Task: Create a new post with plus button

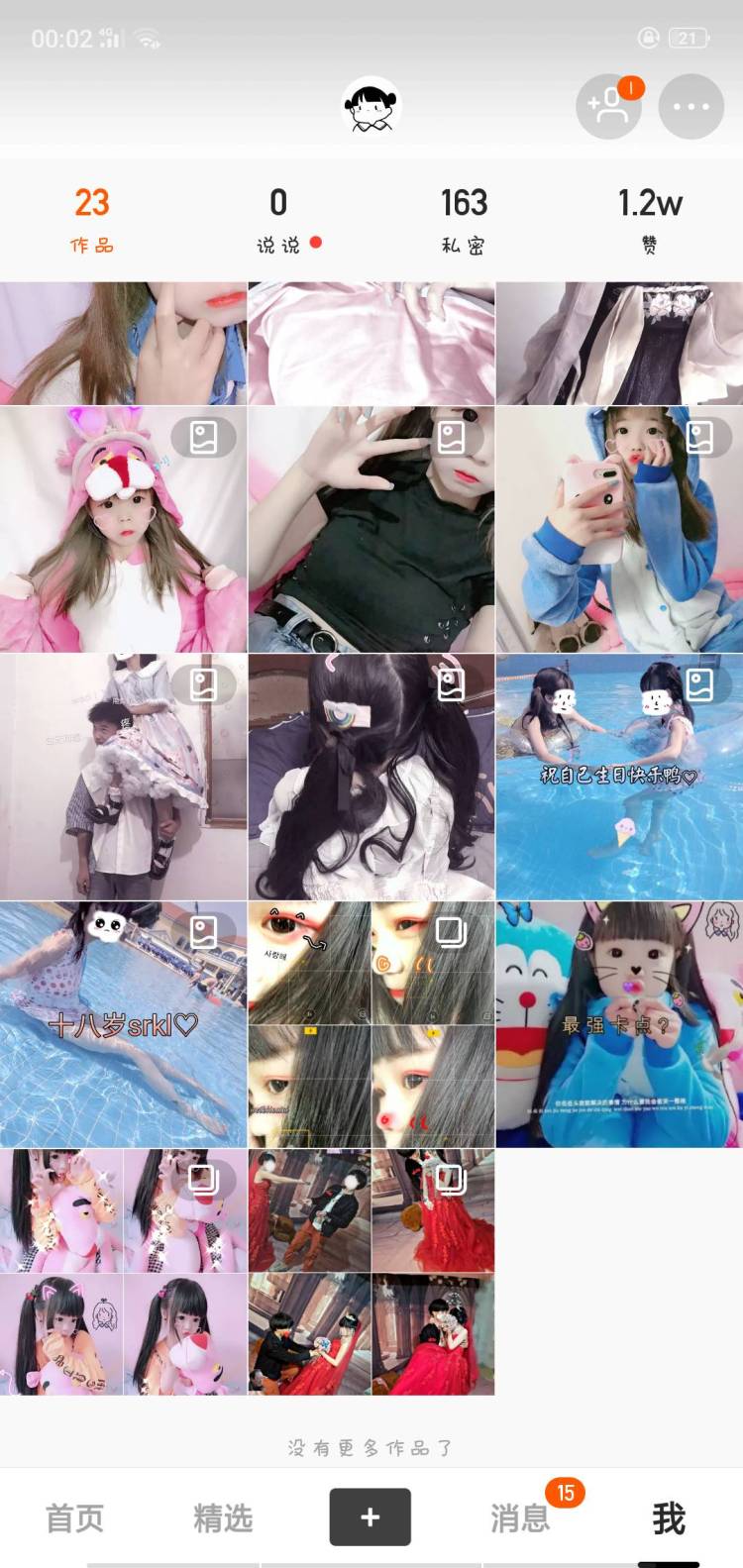Action: click(370, 1516)
